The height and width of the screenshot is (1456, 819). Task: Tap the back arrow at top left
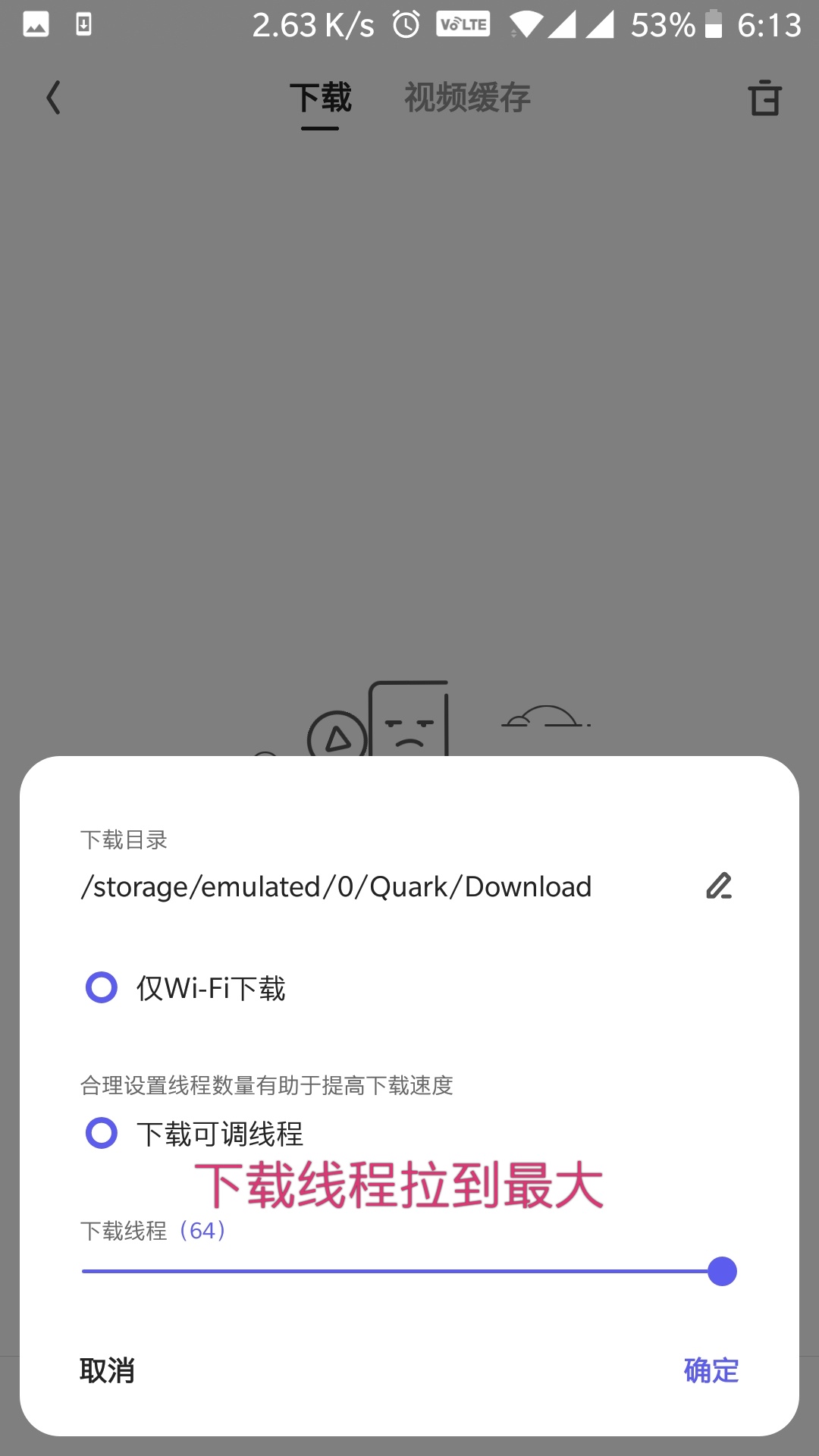coord(53,97)
